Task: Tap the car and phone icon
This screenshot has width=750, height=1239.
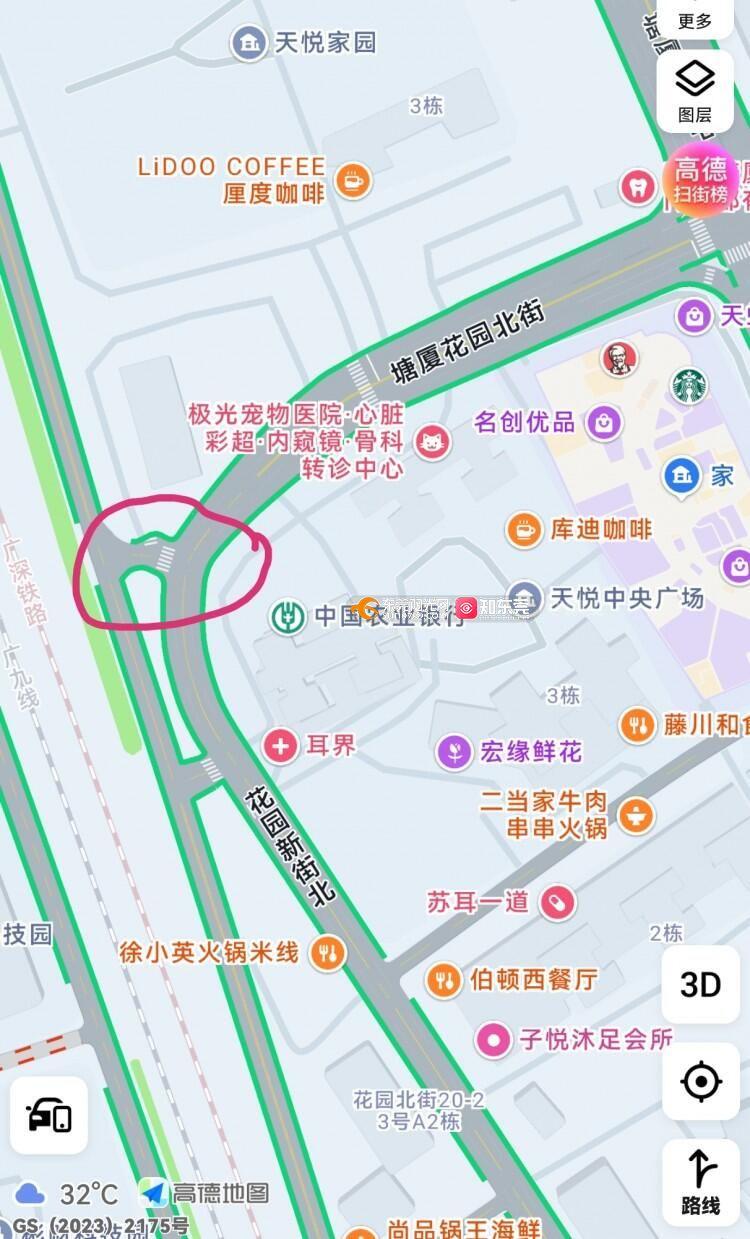Action: point(49,1115)
